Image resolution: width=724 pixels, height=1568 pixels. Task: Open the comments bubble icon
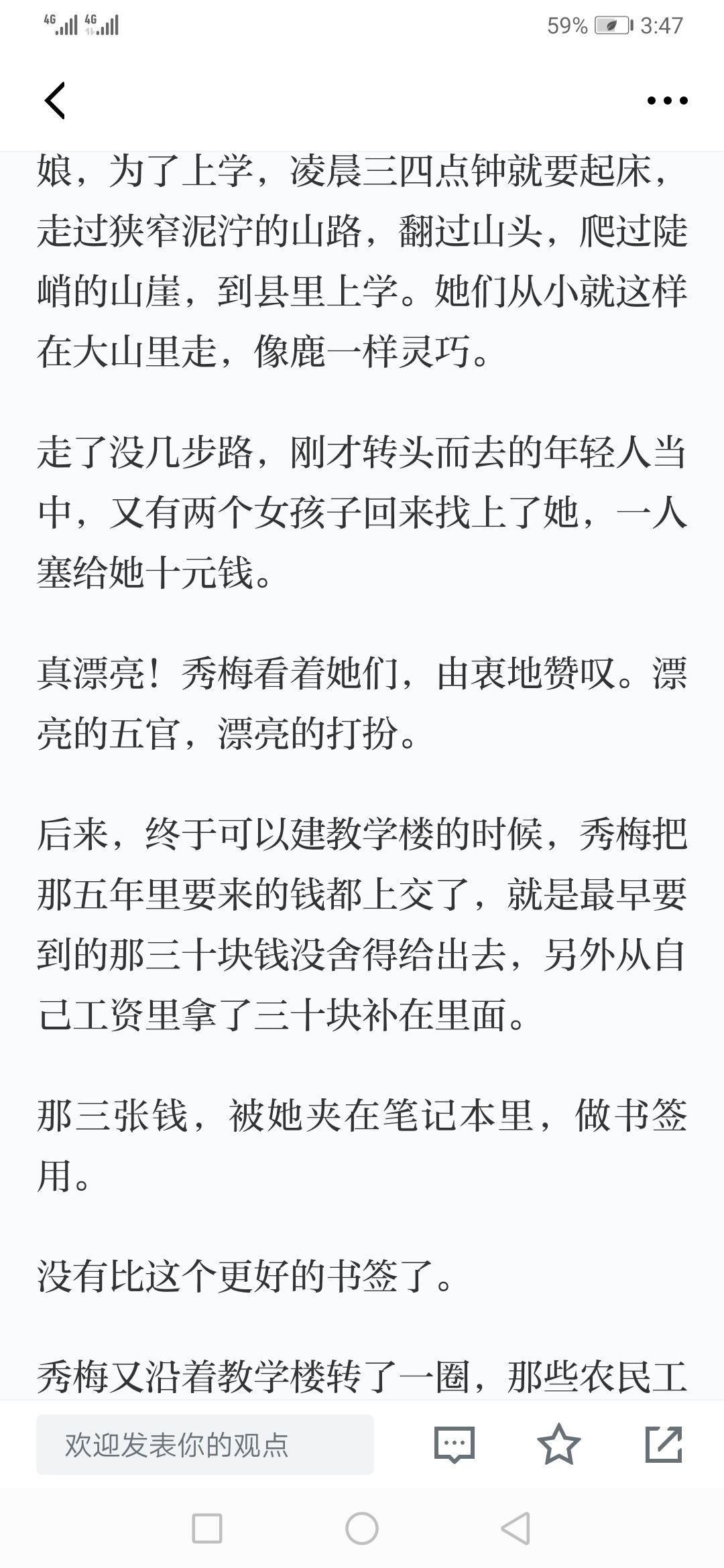[455, 1445]
